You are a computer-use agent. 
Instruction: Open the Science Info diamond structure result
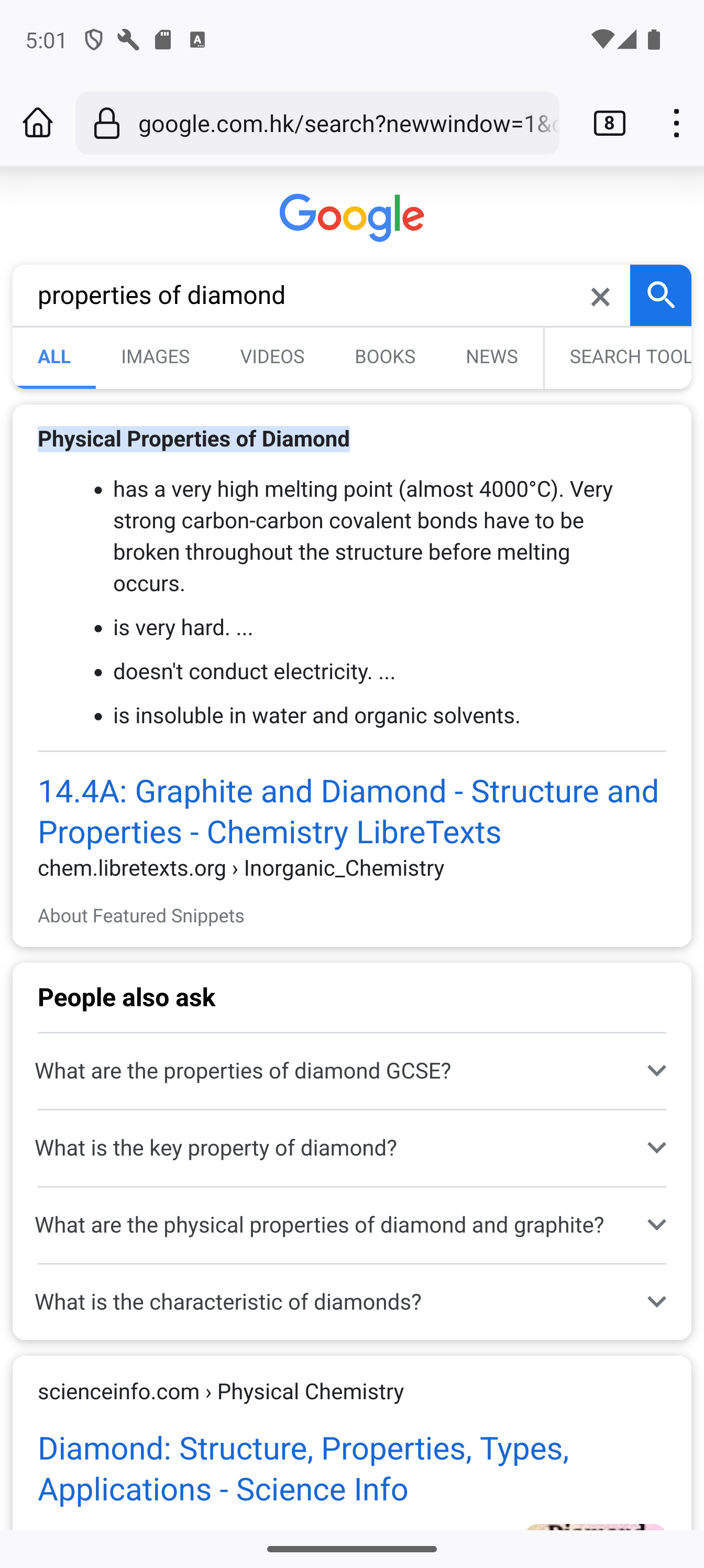point(303,1468)
